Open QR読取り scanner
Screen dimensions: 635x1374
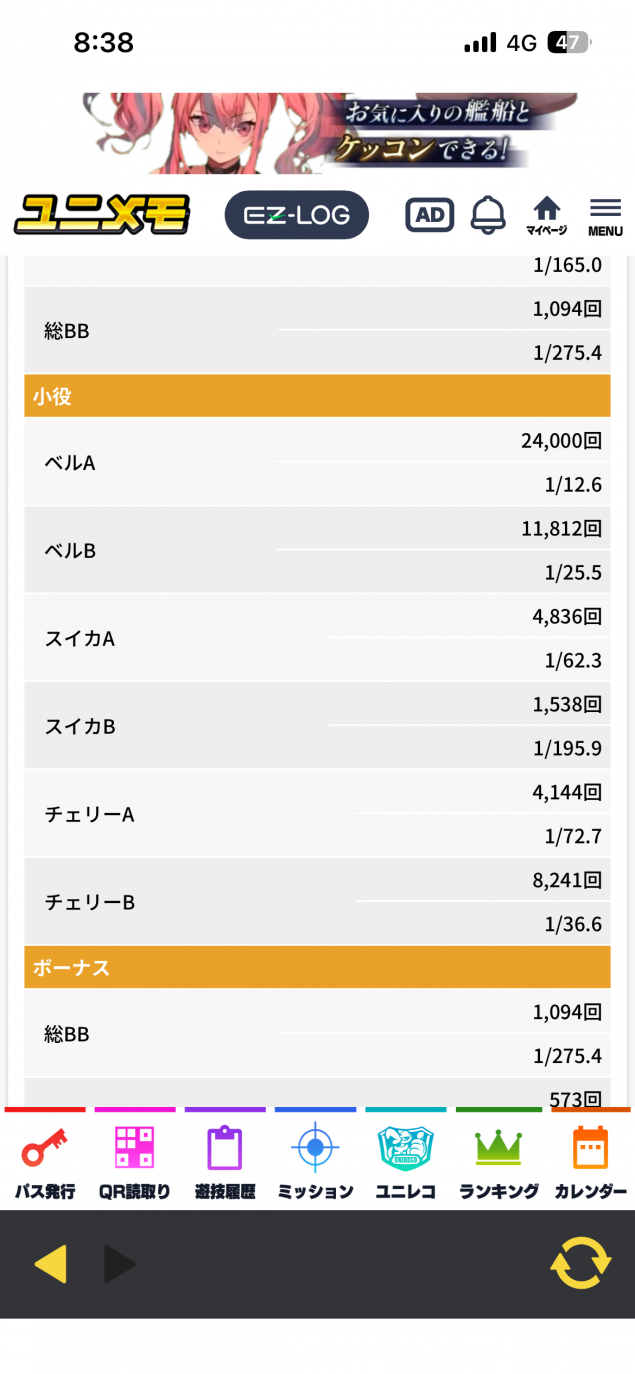[134, 1160]
